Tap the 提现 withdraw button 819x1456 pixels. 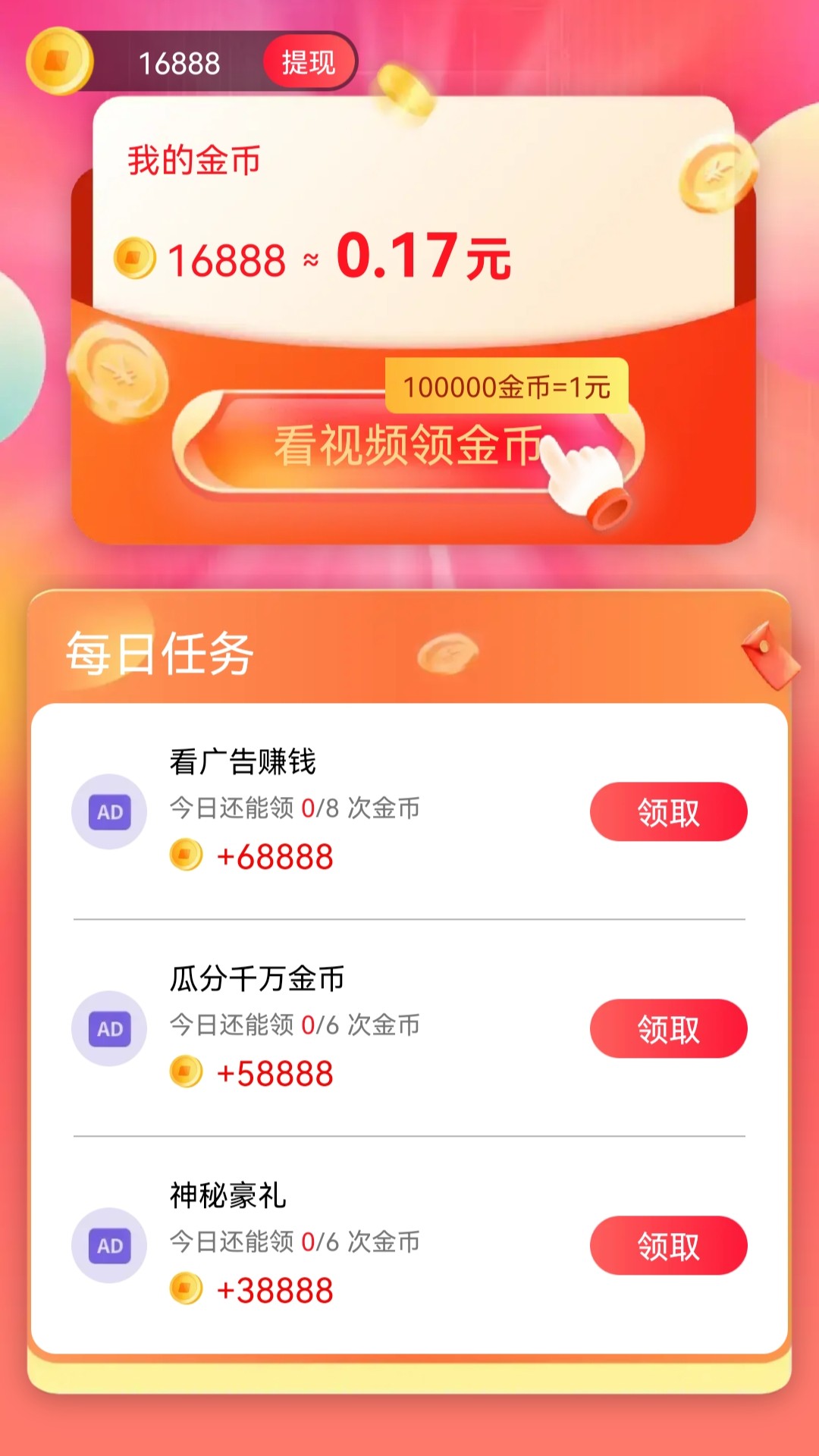(308, 62)
